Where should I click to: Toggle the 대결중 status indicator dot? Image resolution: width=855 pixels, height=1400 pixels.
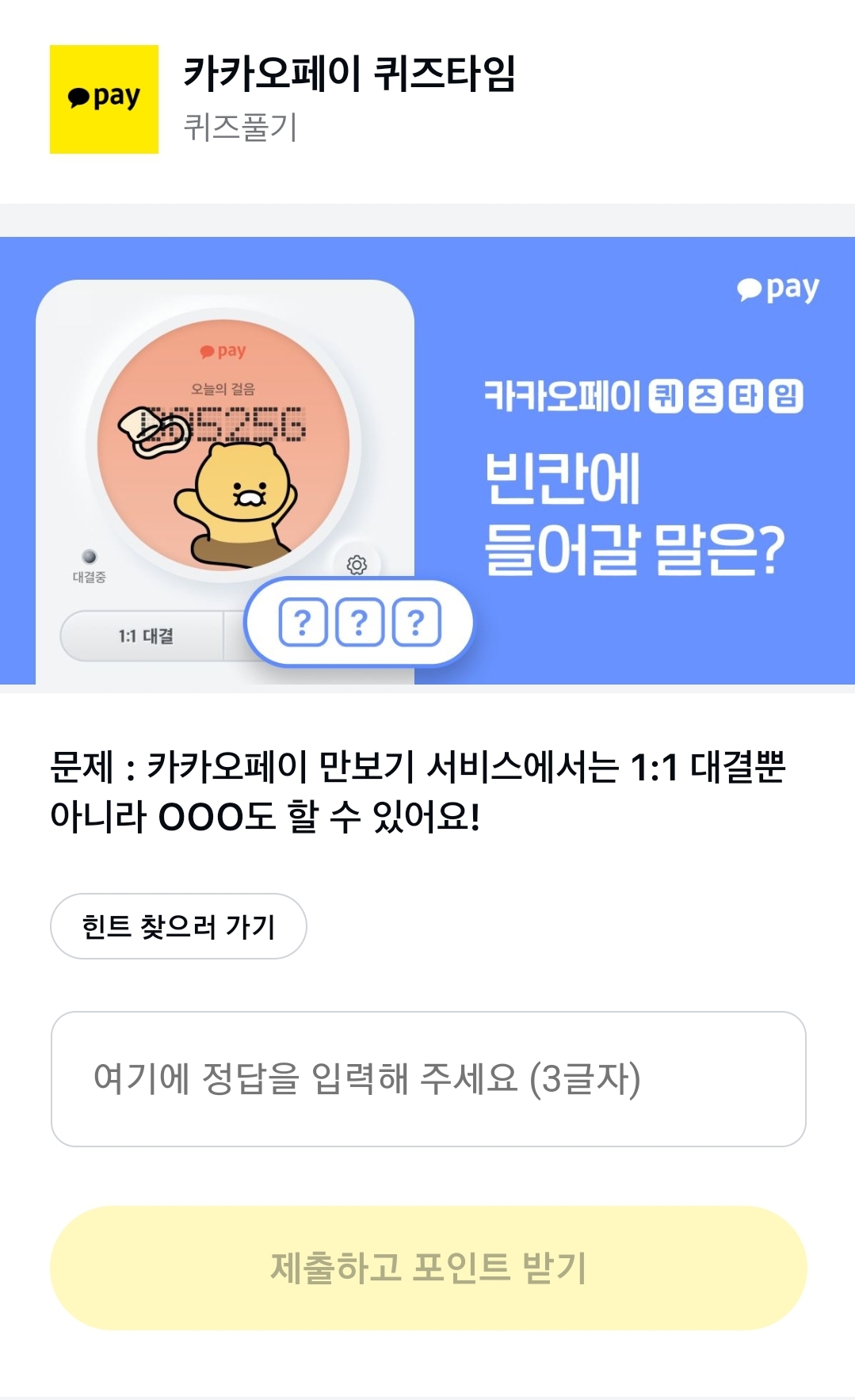pyautogui.click(x=90, y=555)
